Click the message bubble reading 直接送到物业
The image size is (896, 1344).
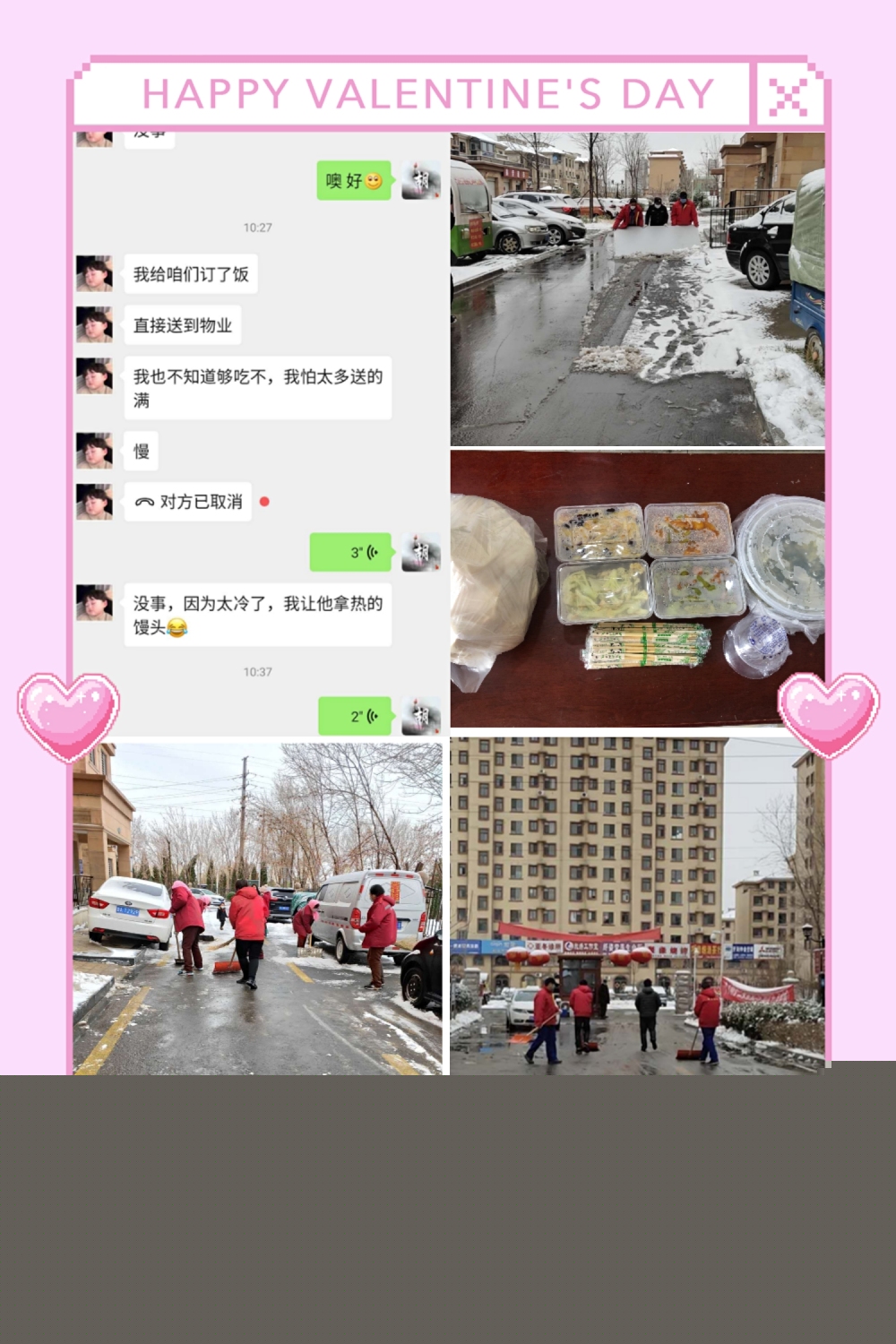click(184, 325)
